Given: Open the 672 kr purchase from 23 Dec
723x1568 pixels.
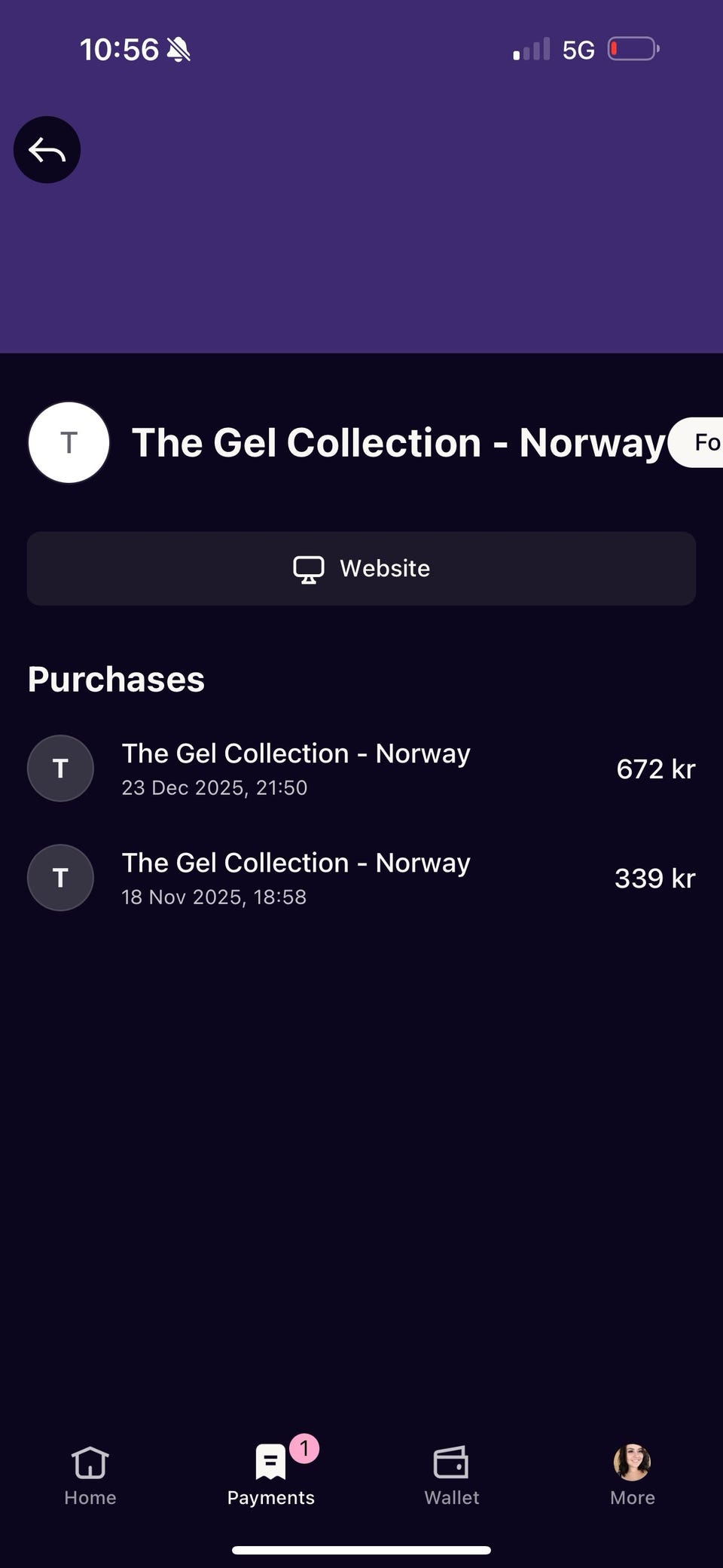Looking at the screenshot, I should (x=361, y=769).
